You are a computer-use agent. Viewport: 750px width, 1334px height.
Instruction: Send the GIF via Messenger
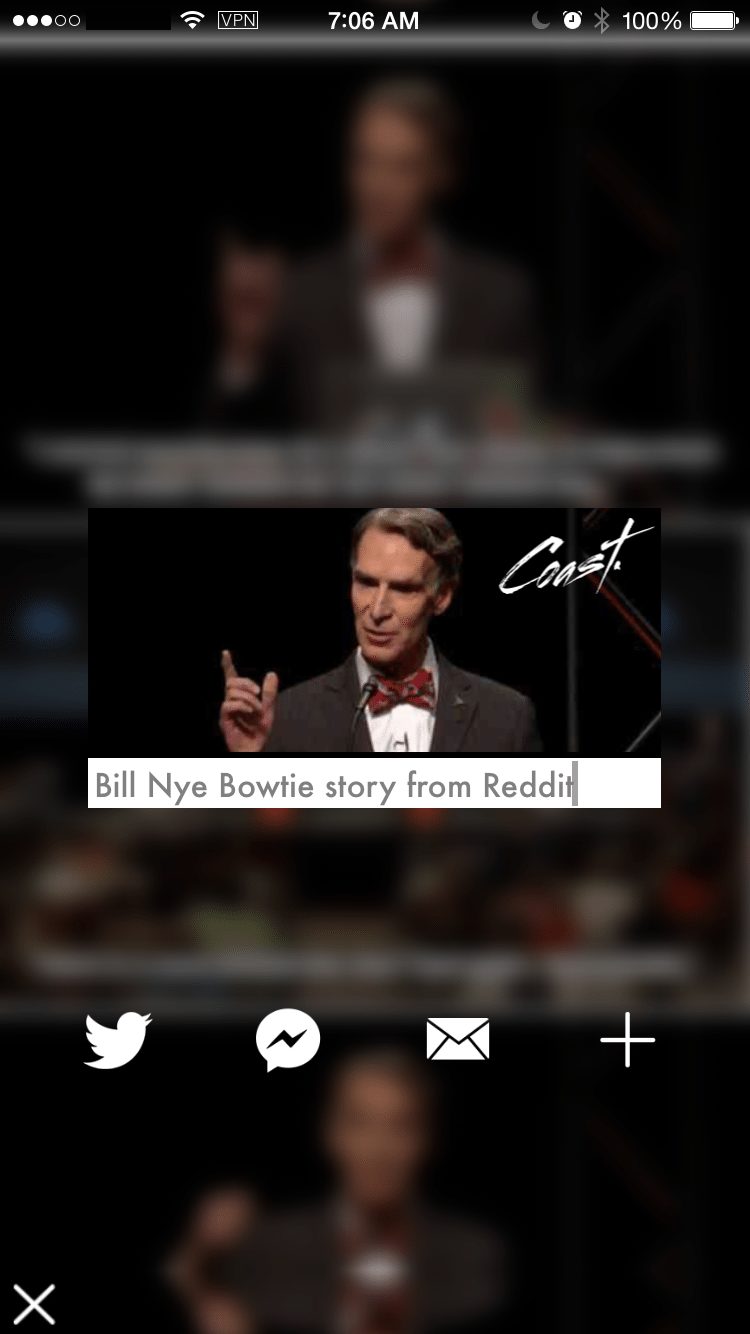click(x=288, y=1040)
